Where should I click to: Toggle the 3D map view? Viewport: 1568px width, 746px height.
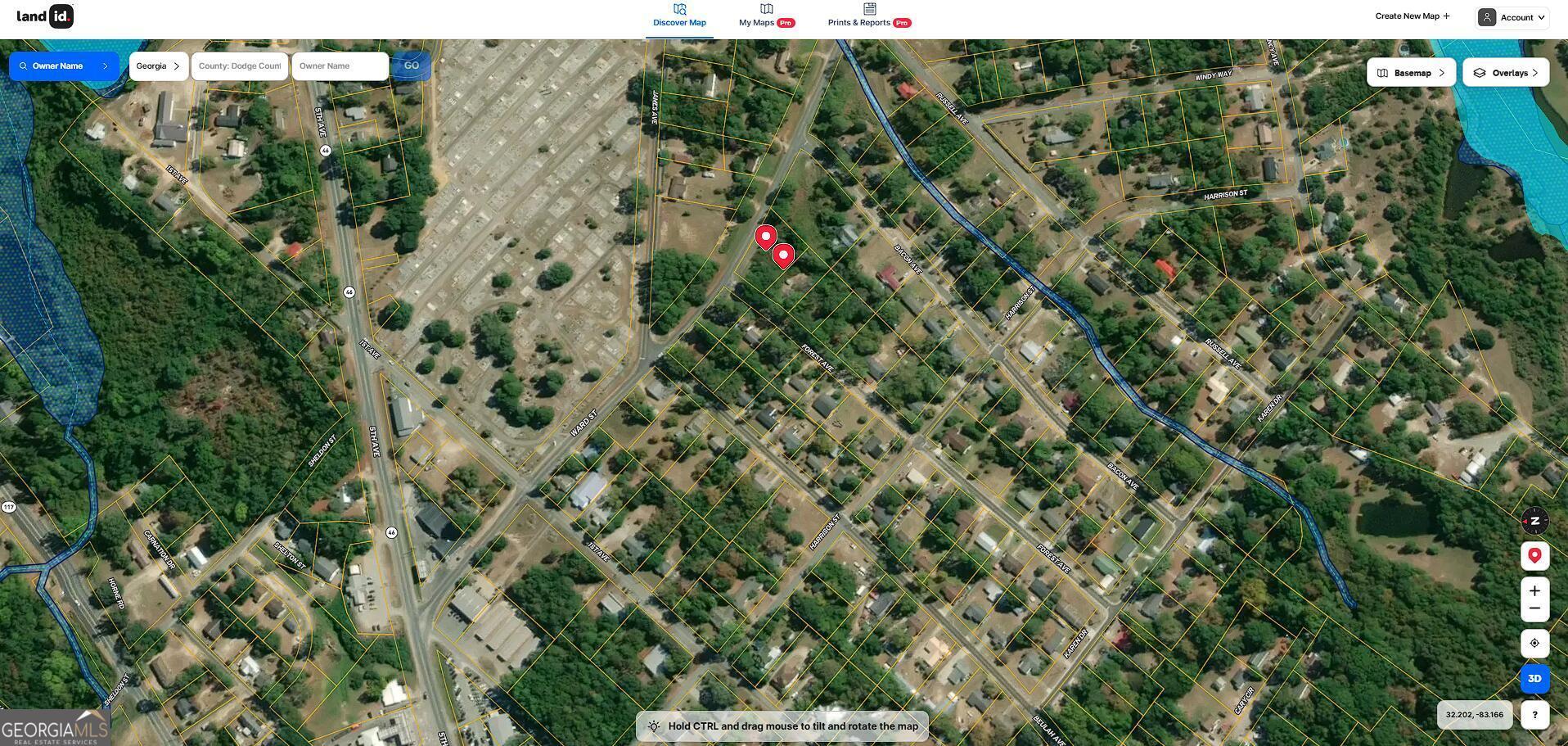1534,679
